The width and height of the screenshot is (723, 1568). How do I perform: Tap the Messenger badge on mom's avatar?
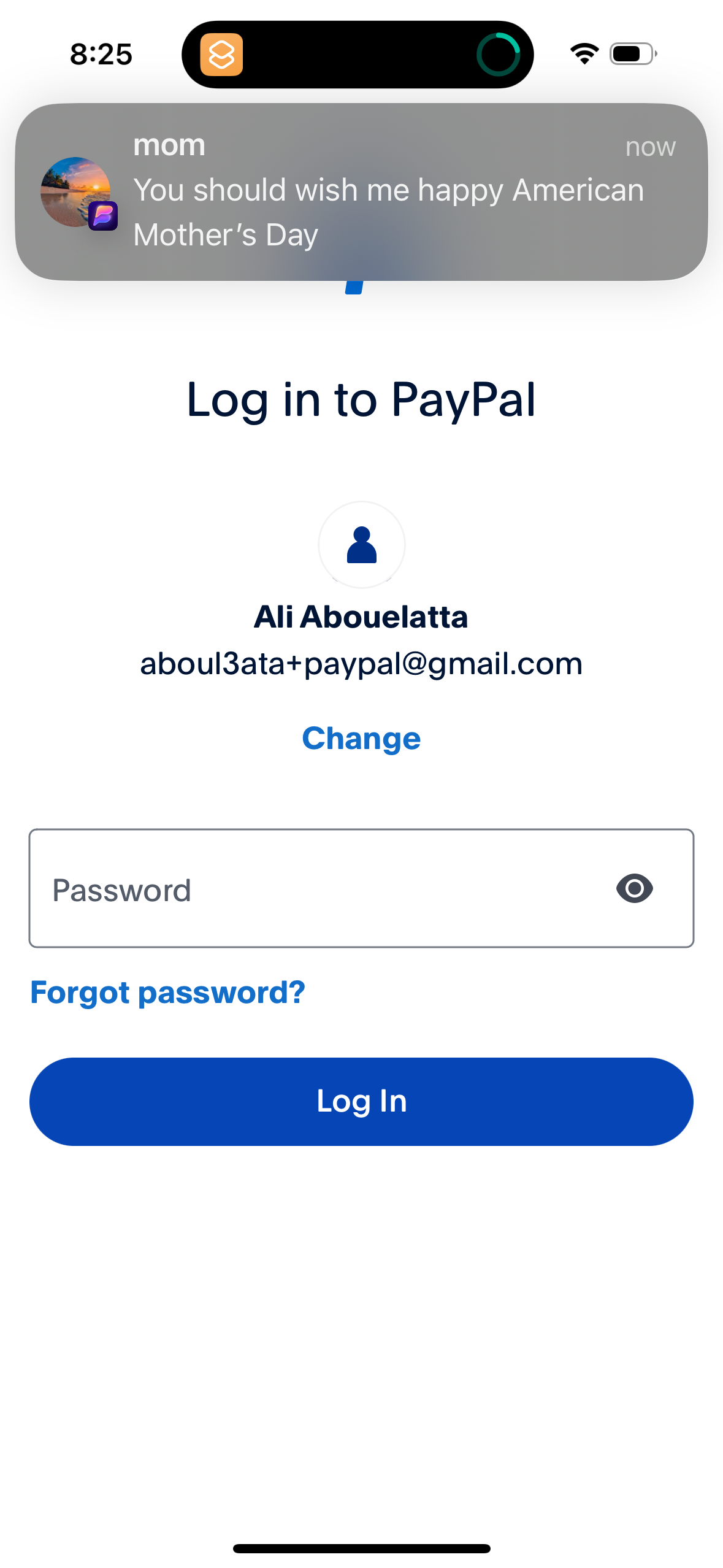pos(103,216)
